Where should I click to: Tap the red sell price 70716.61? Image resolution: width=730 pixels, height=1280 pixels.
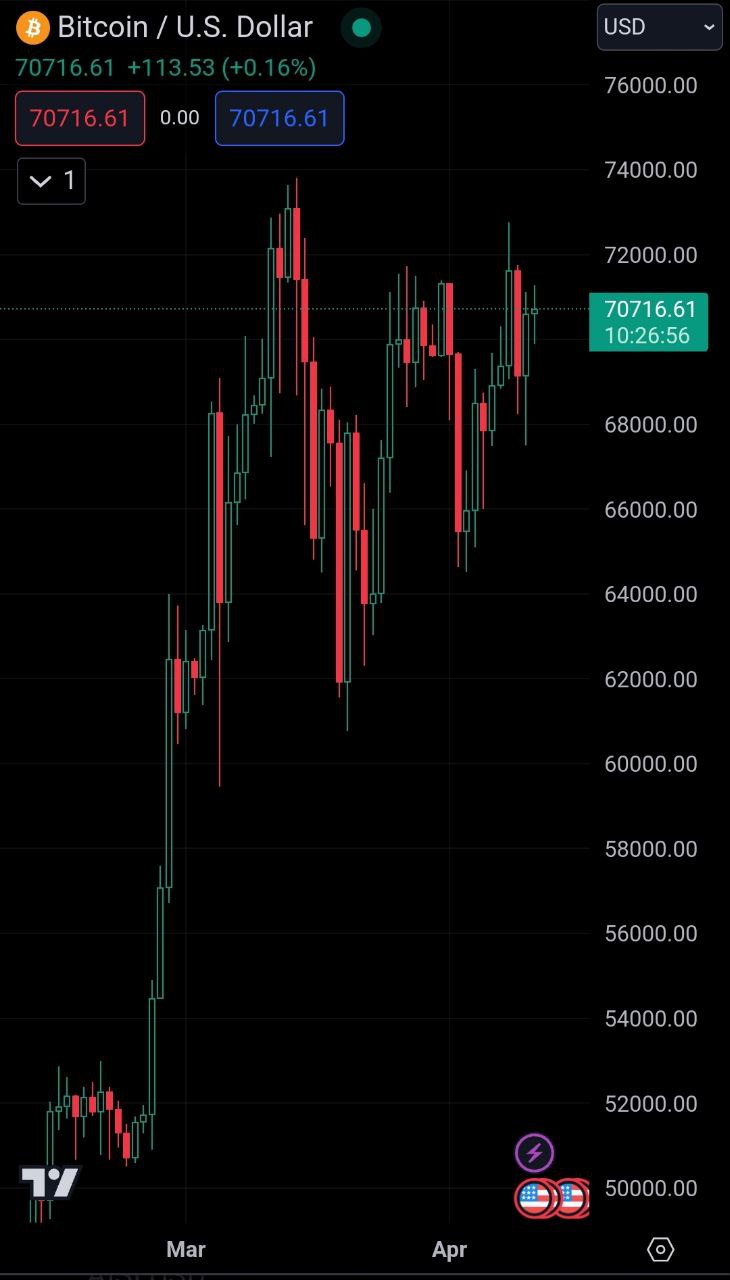[80, 118]
